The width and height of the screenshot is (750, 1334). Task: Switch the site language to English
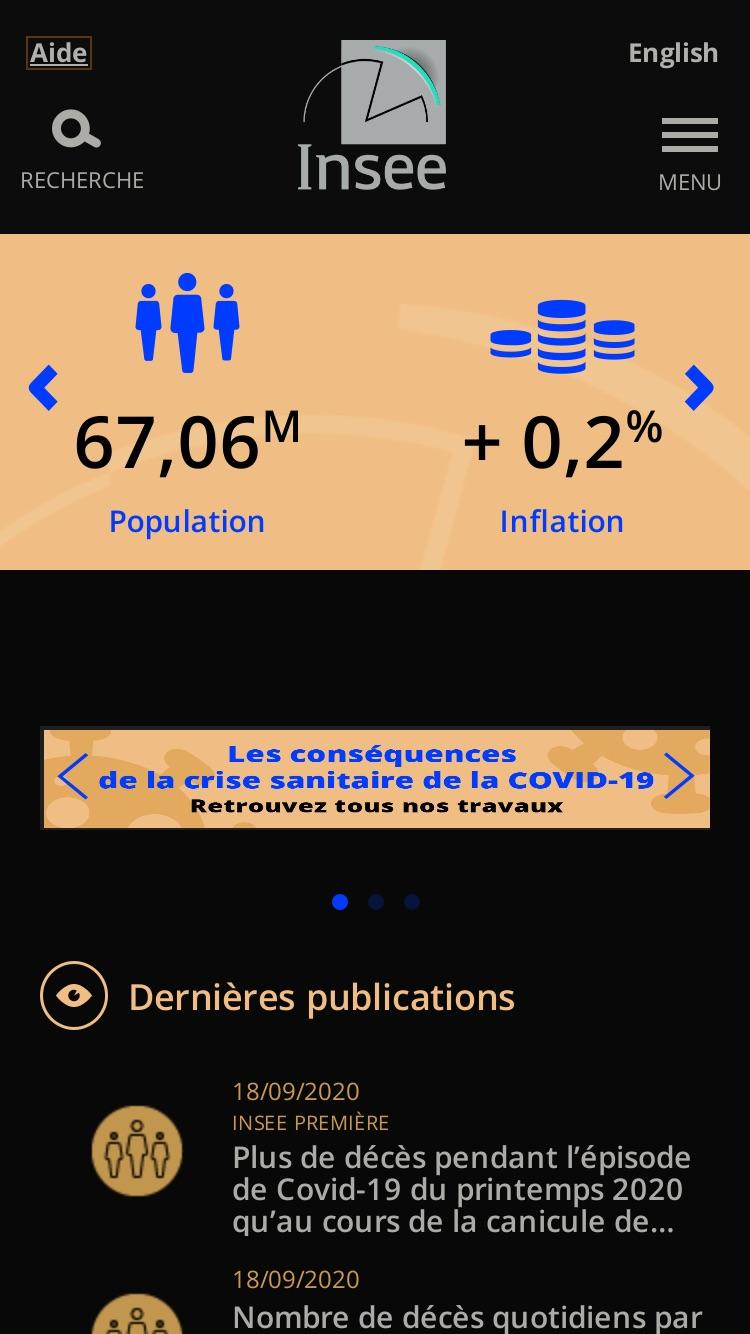tap(673, 53)
